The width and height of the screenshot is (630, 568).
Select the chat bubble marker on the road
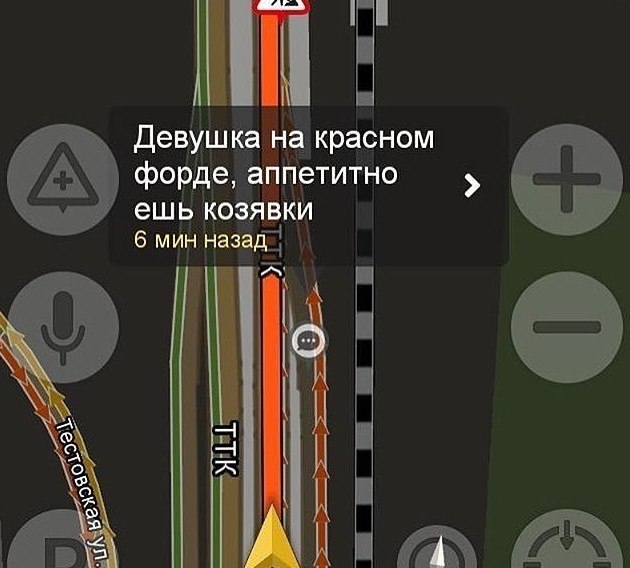pos(309,341)
